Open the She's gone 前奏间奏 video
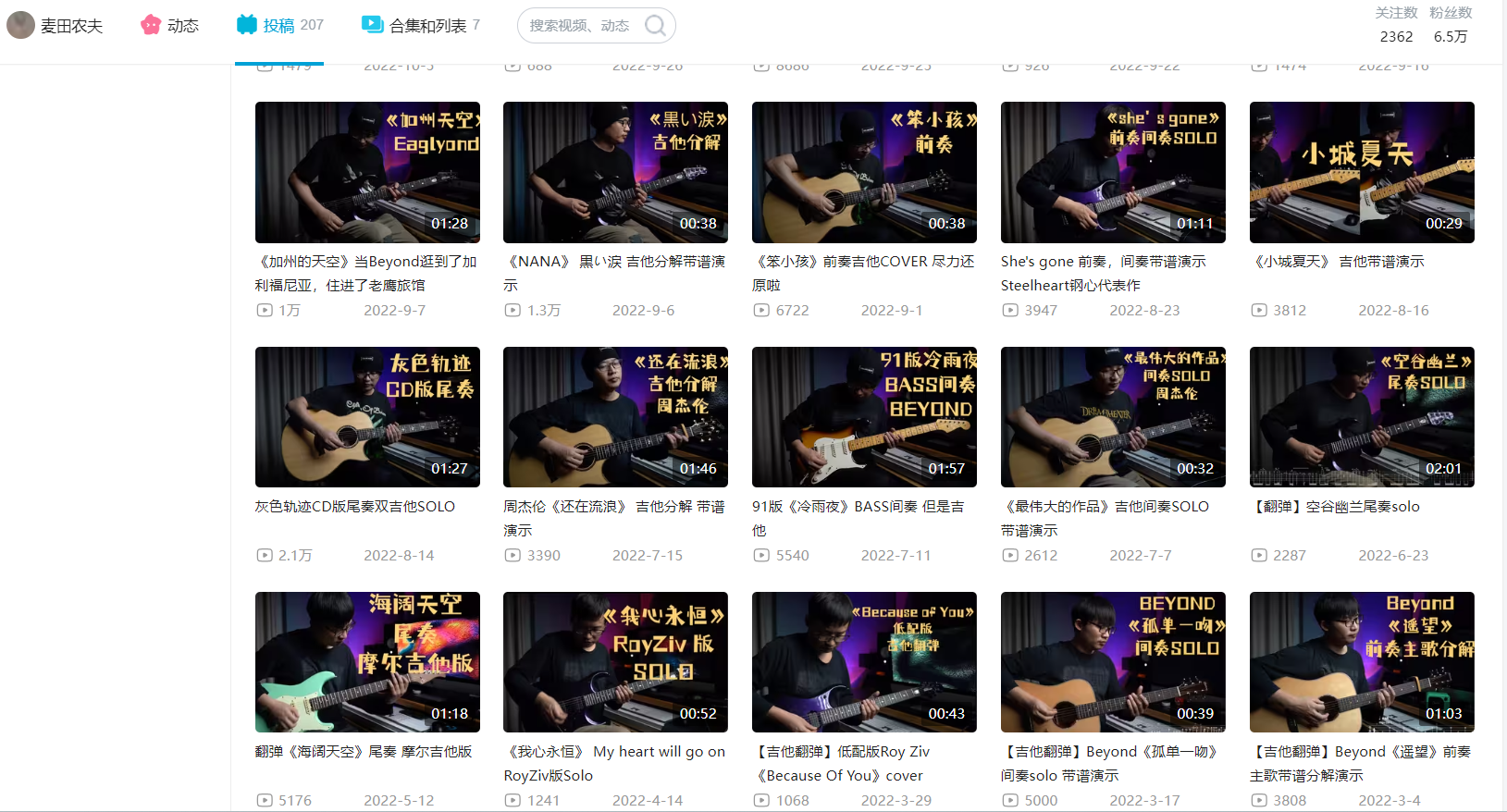Screen dimensions: 1507x812 1113,173
